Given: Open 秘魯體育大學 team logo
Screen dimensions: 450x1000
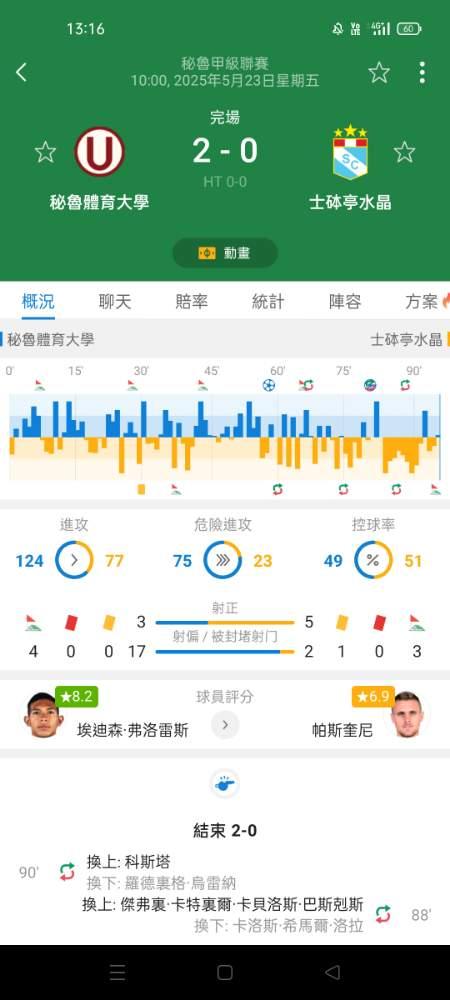Looking at the screenshot, I should coord(99,151).
